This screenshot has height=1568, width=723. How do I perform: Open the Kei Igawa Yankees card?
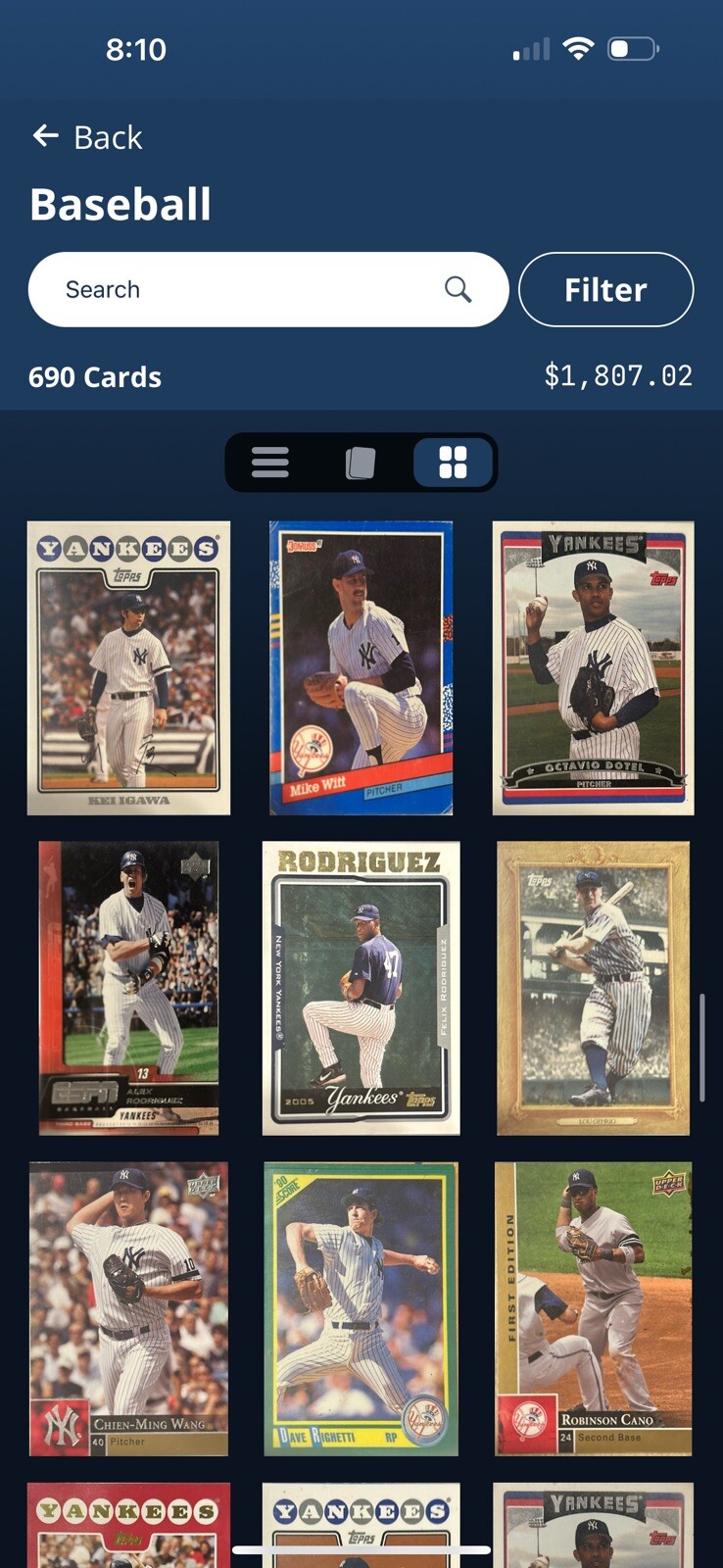point(128,668)
